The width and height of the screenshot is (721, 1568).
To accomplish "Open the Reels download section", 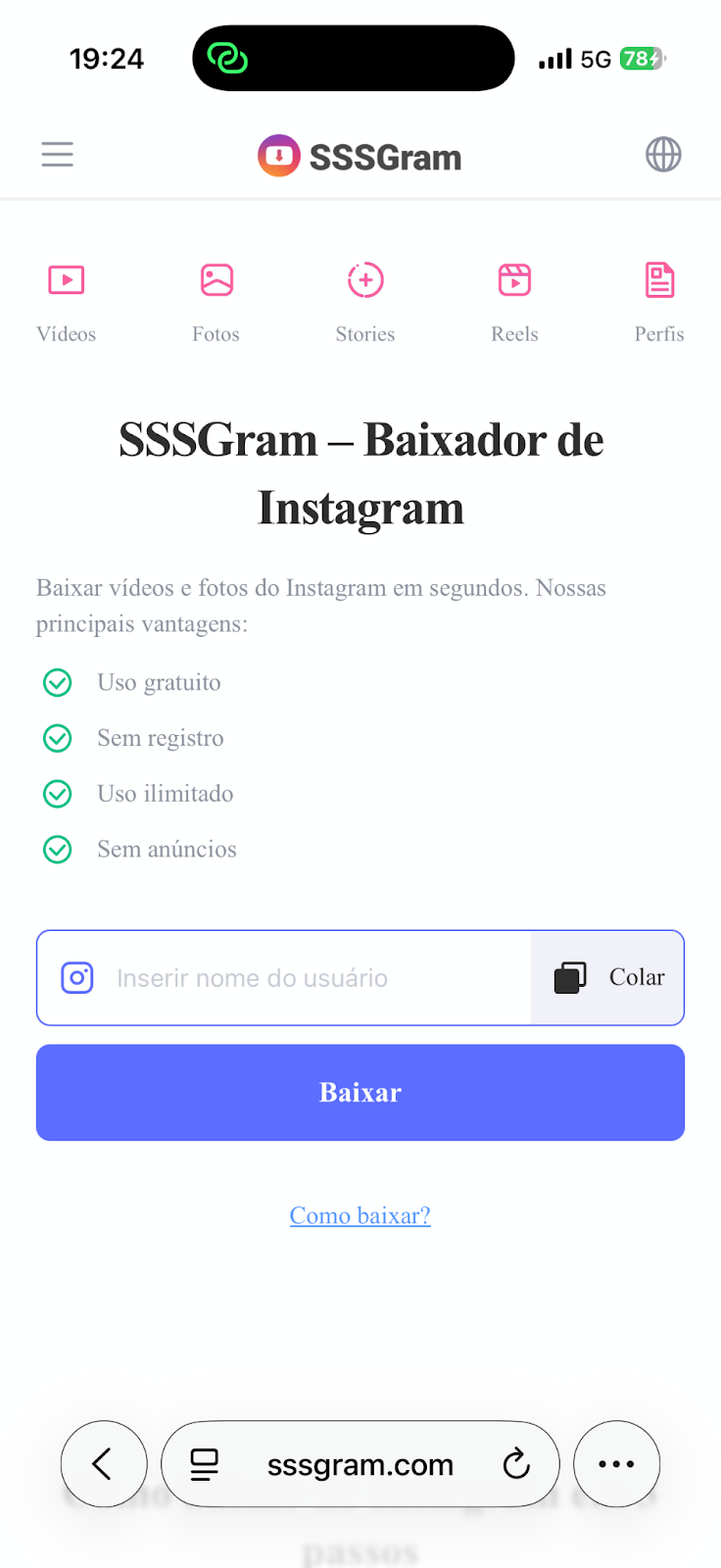I will 514,279.
